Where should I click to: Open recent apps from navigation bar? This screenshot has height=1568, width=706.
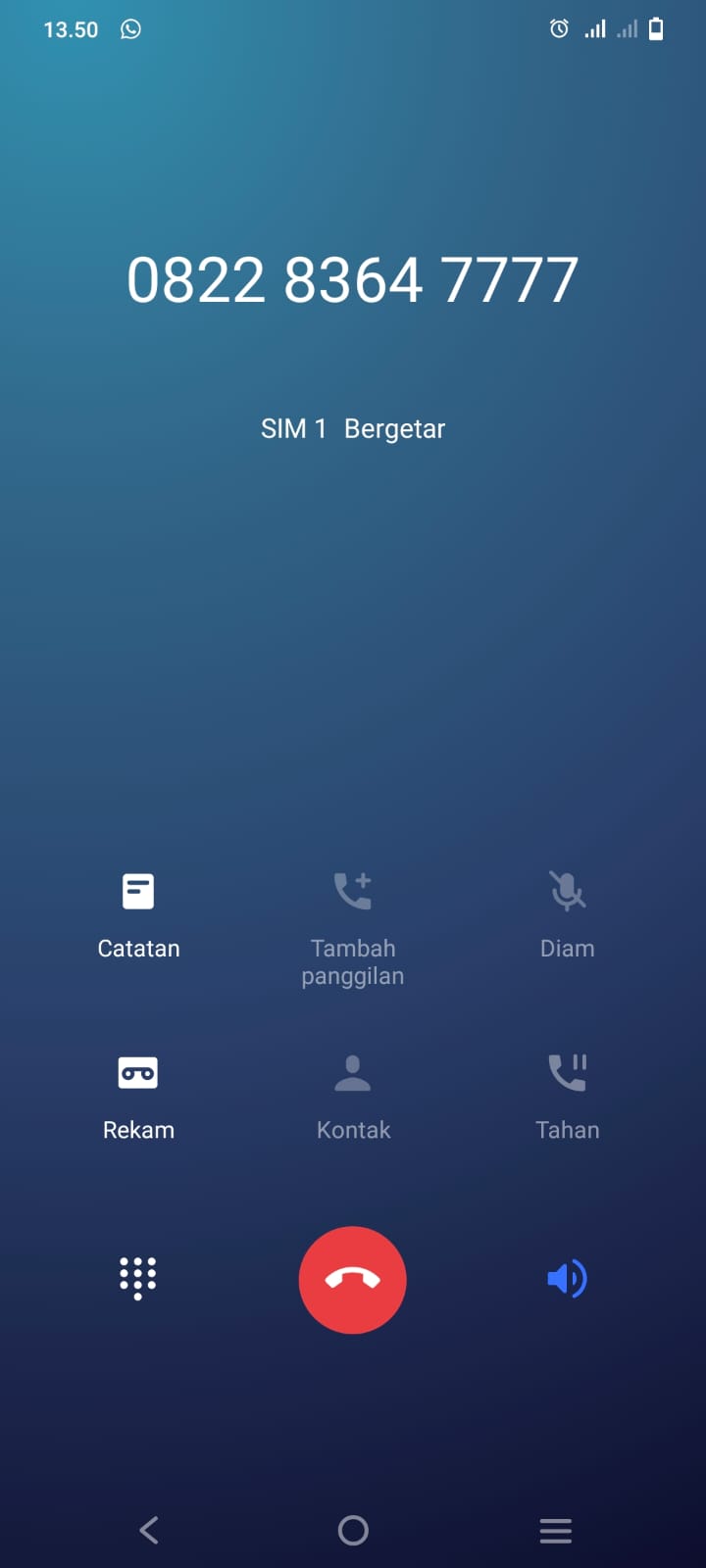555,1530
